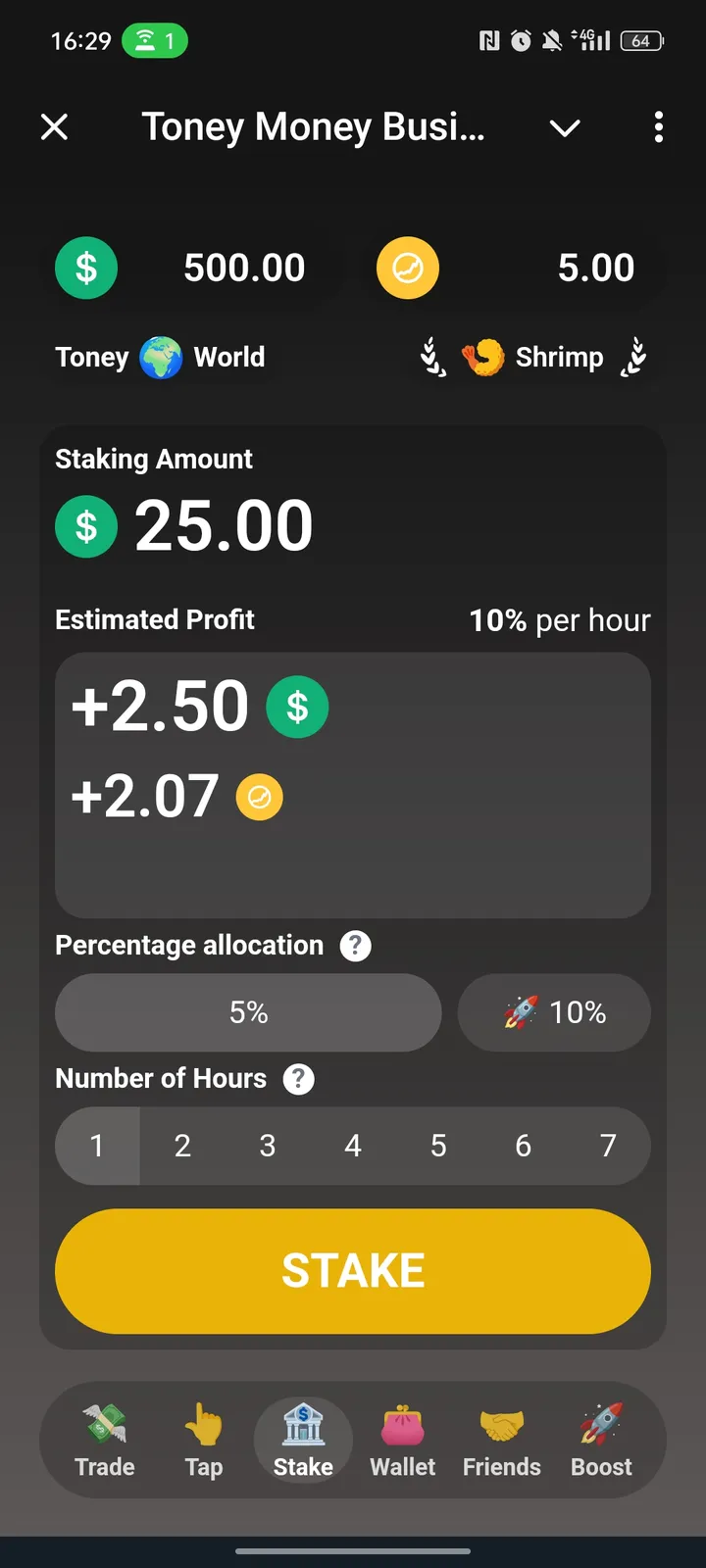Open the Percentage allocation help tooltip
Viewport: 706px width, 1568px height.
(356, 945)
